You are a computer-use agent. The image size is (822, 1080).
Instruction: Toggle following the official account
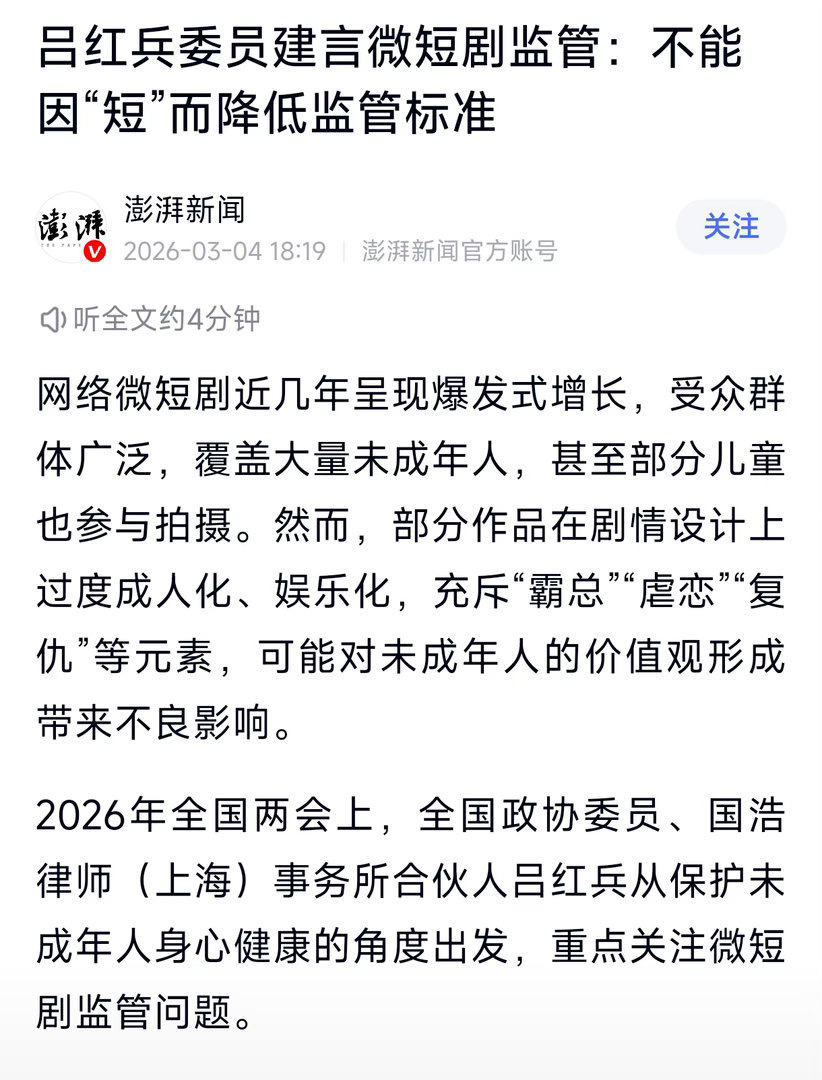point(731,228)
